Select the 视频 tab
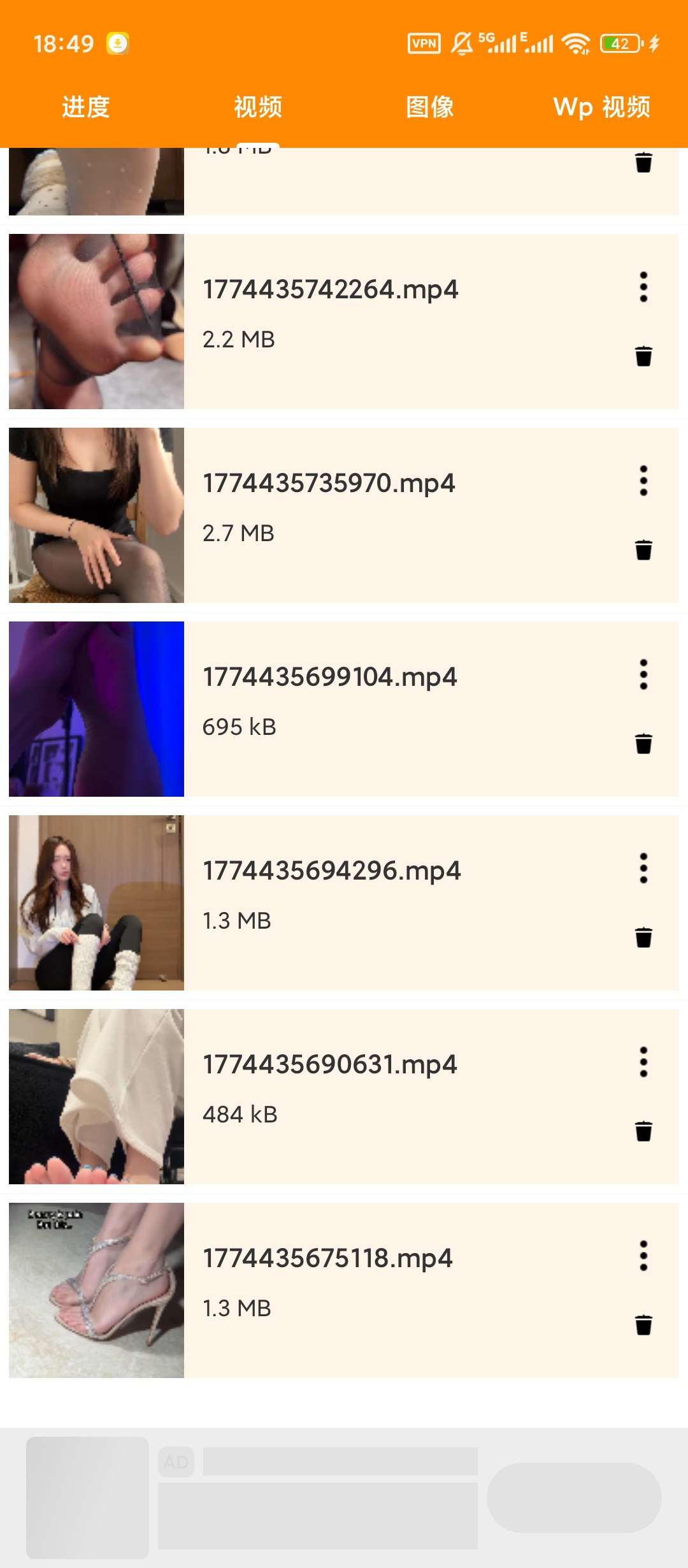 (258, 107)
